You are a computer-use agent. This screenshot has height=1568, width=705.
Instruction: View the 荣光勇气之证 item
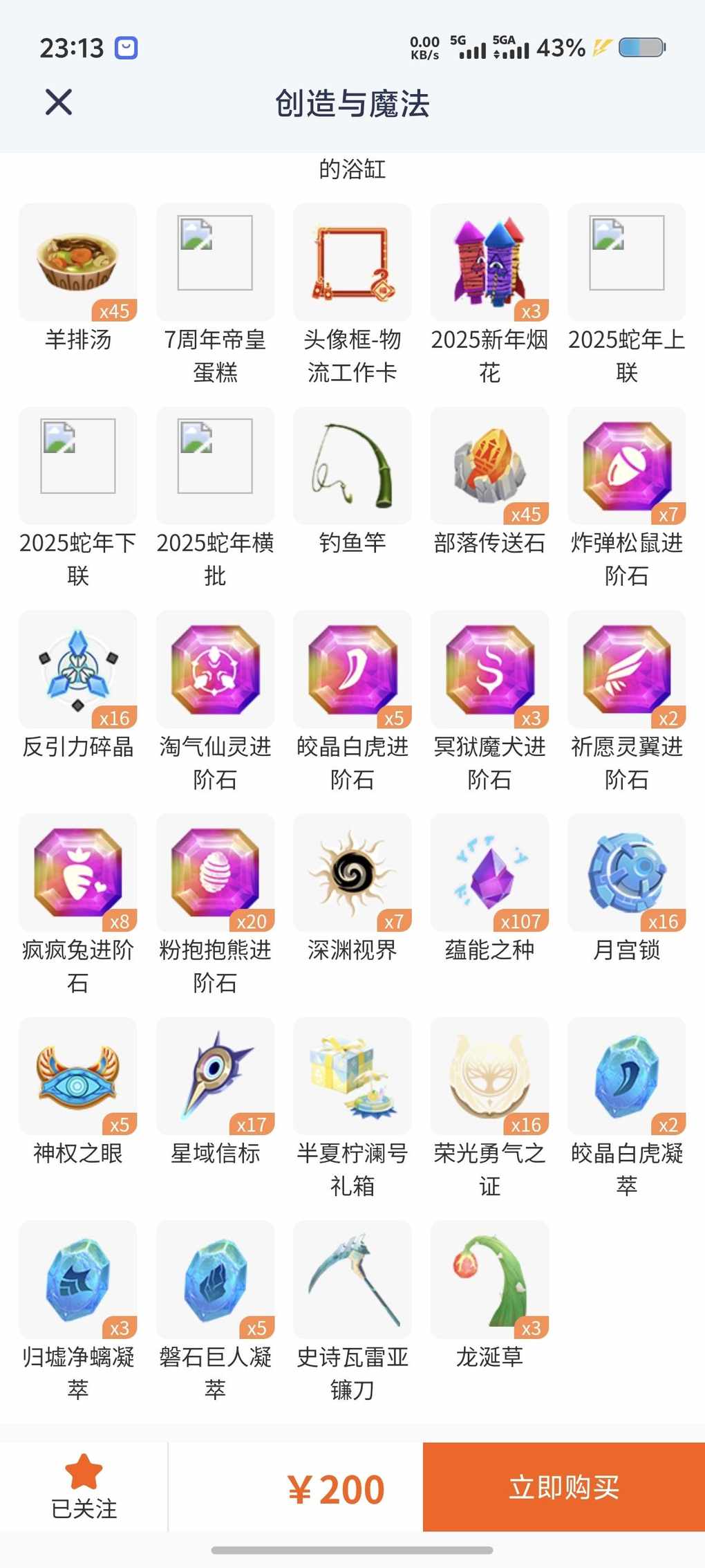(x=489, y=1076)
